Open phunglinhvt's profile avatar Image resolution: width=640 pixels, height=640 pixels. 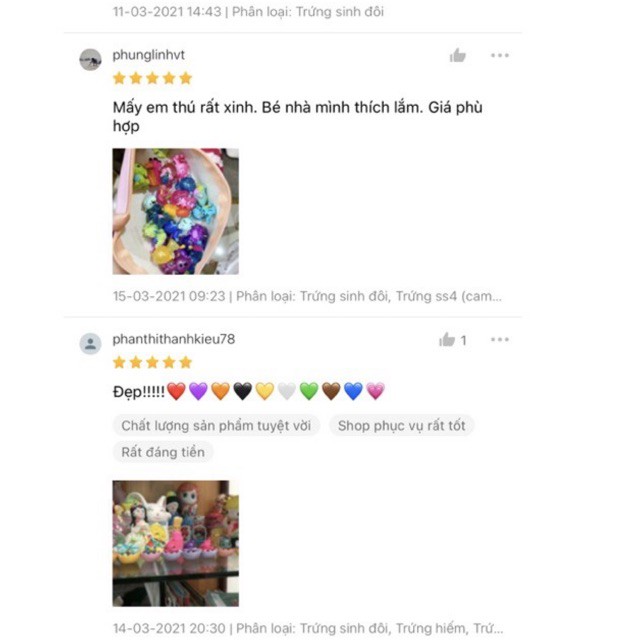90,60
